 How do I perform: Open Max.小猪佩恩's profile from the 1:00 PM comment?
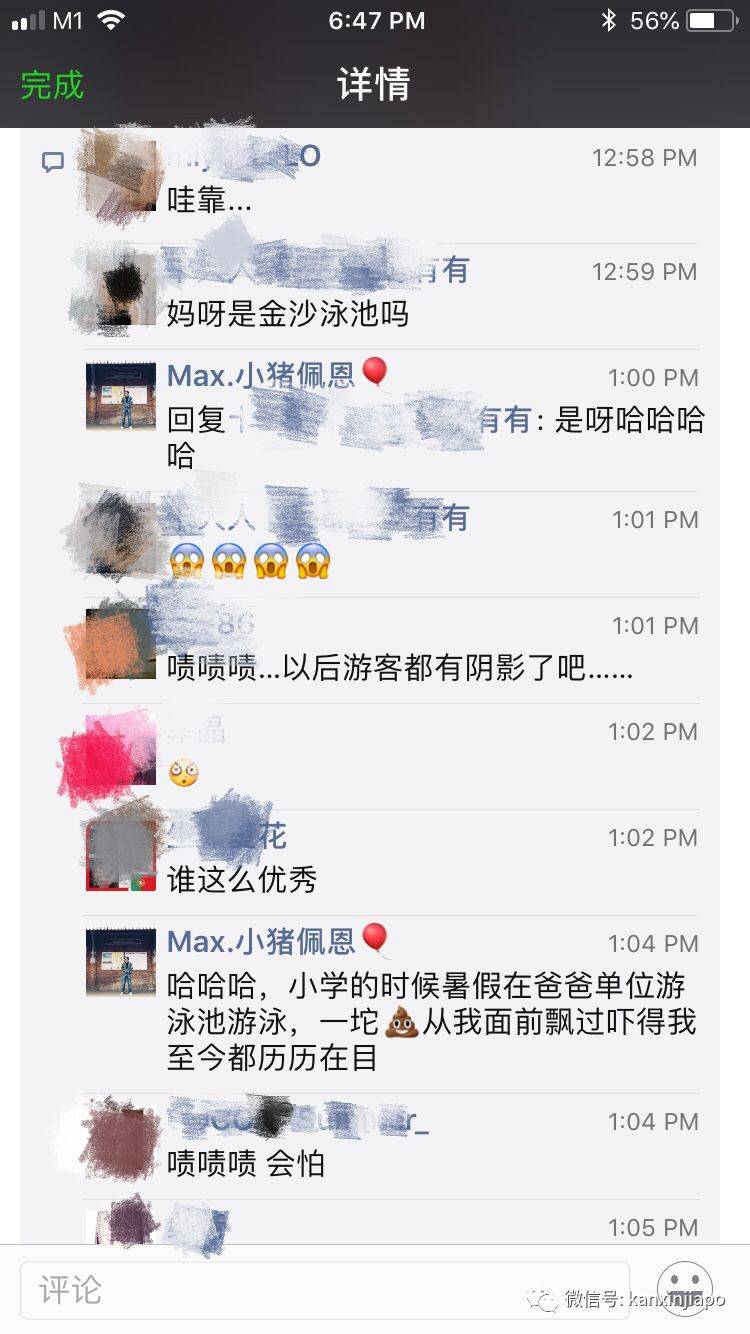click(x=261, y=376)
